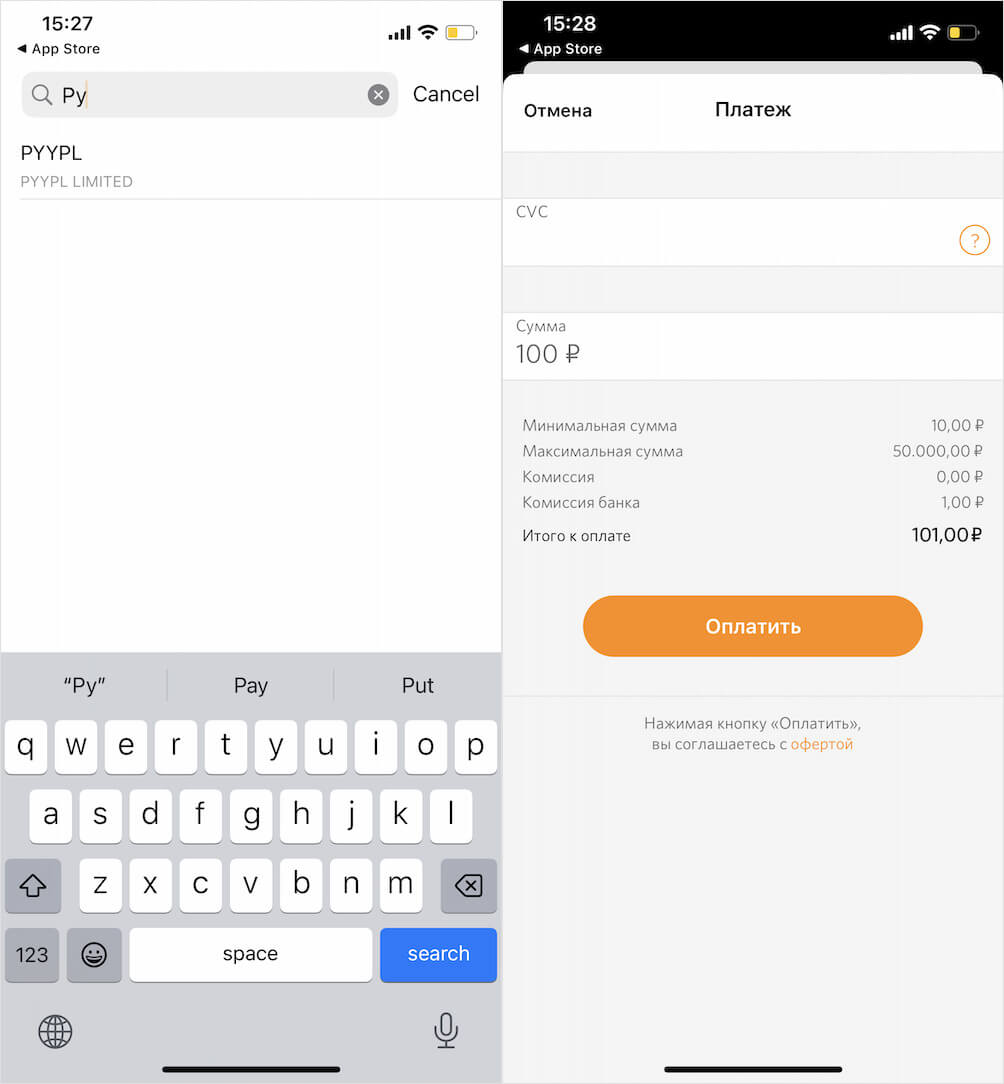Tap the orange Оплатить button
This screenshot has height=1084, width=1004.
point(752,627)
